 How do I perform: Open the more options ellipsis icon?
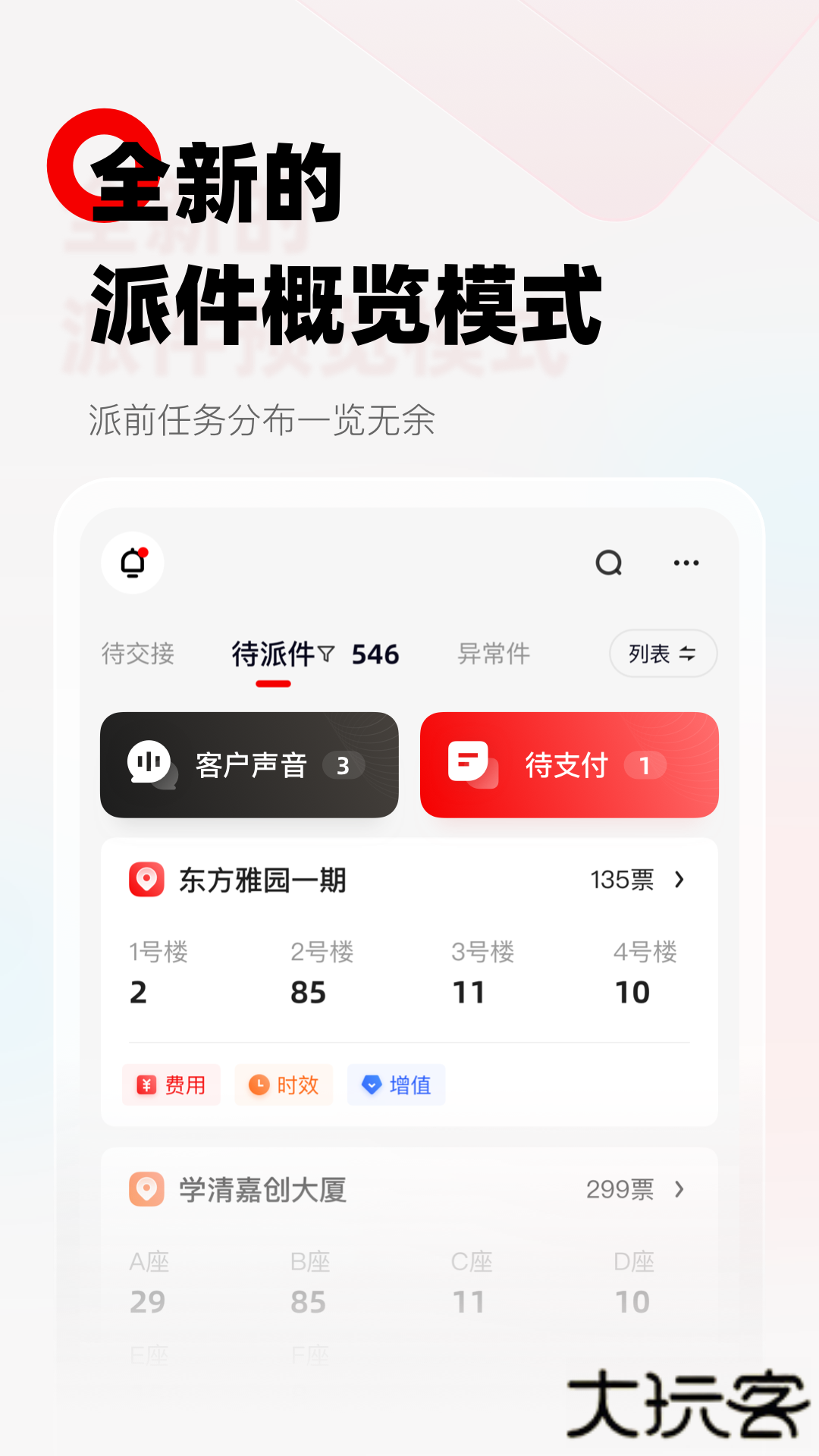coord(685,563)
